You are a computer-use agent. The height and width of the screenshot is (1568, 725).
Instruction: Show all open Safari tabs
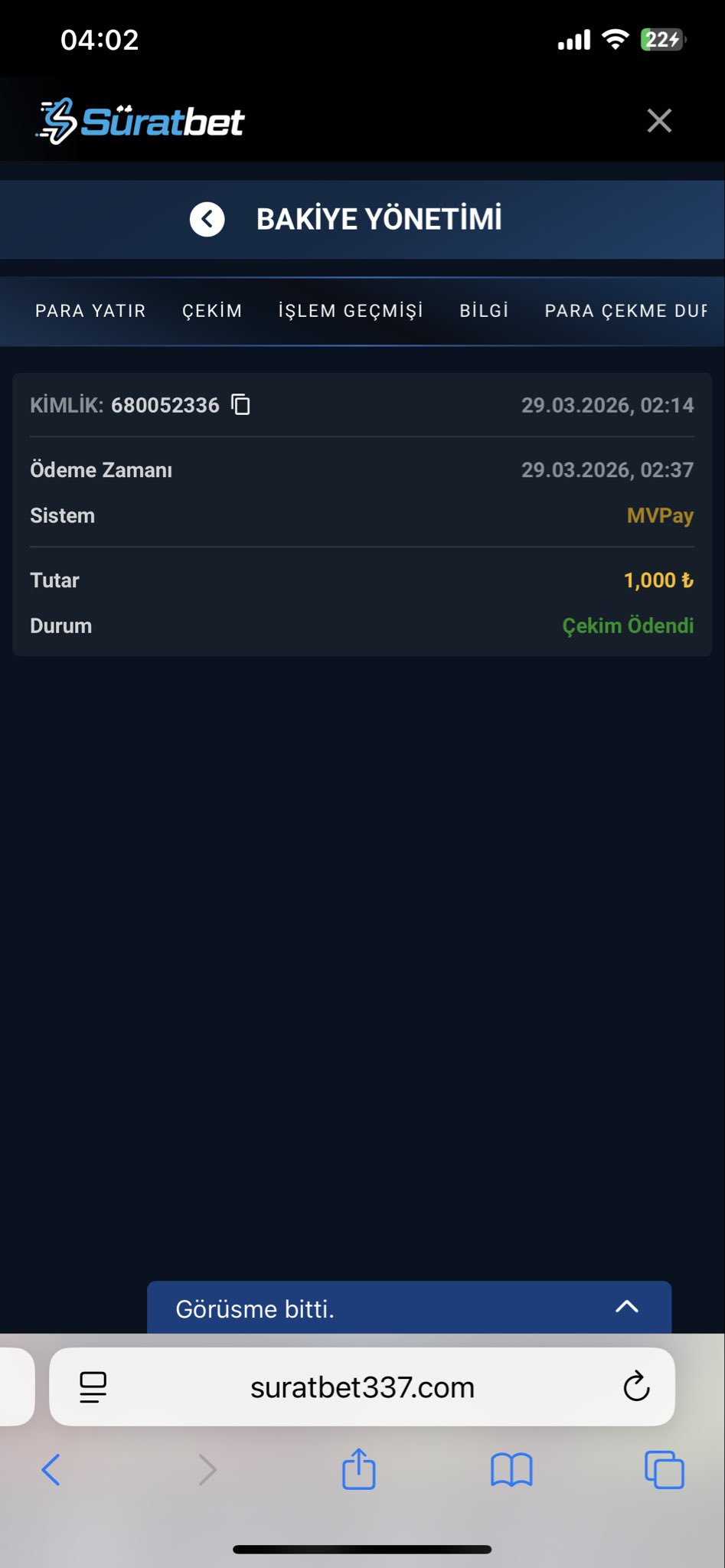664,1470
